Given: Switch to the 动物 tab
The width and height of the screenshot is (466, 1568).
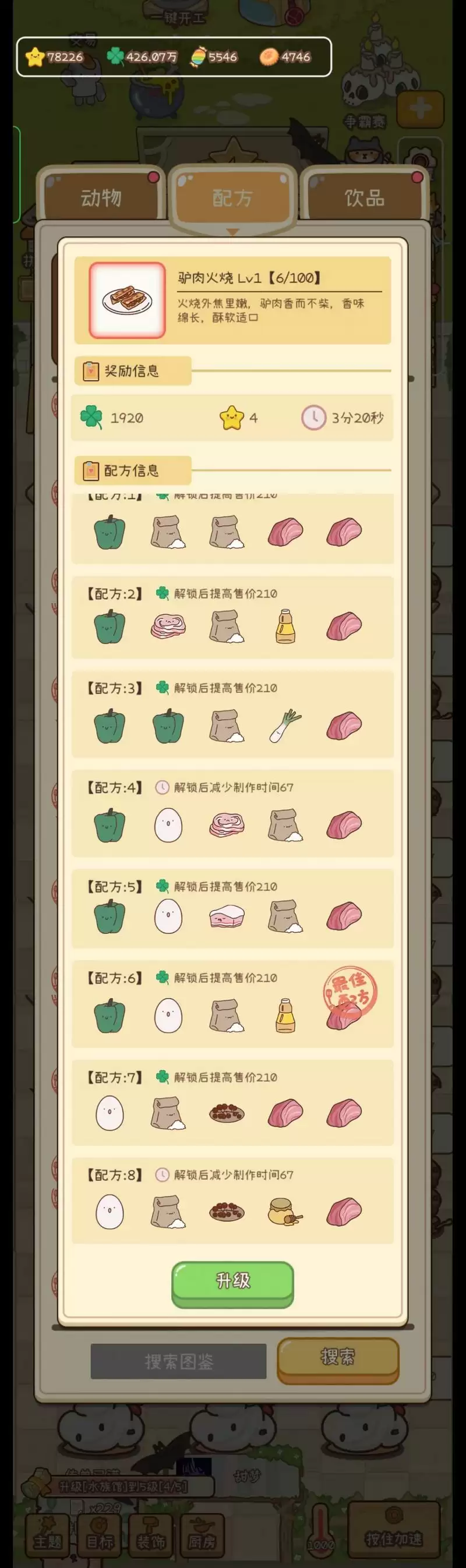Looking at the screenshot, I should [101, 197].
